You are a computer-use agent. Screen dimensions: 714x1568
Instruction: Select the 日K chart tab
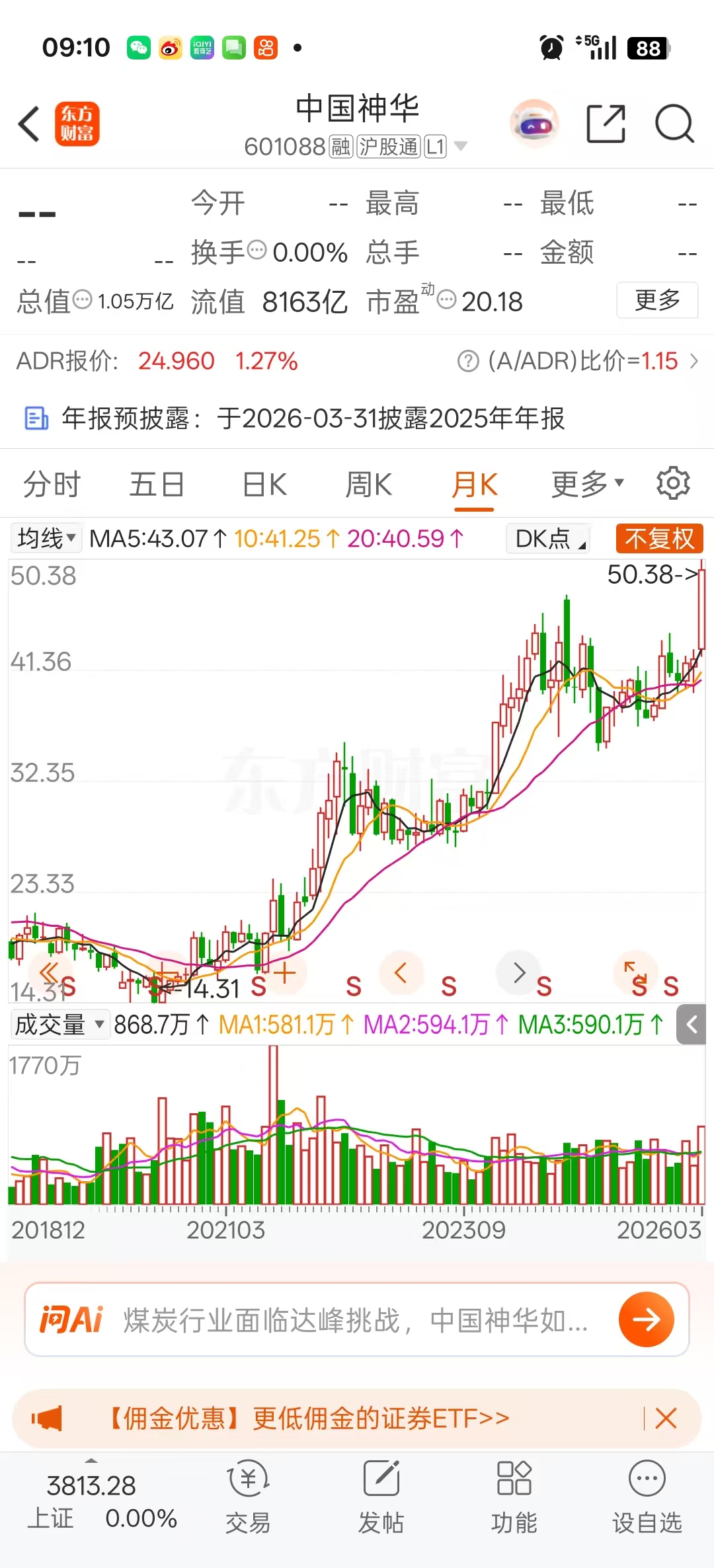pos(264,485)
